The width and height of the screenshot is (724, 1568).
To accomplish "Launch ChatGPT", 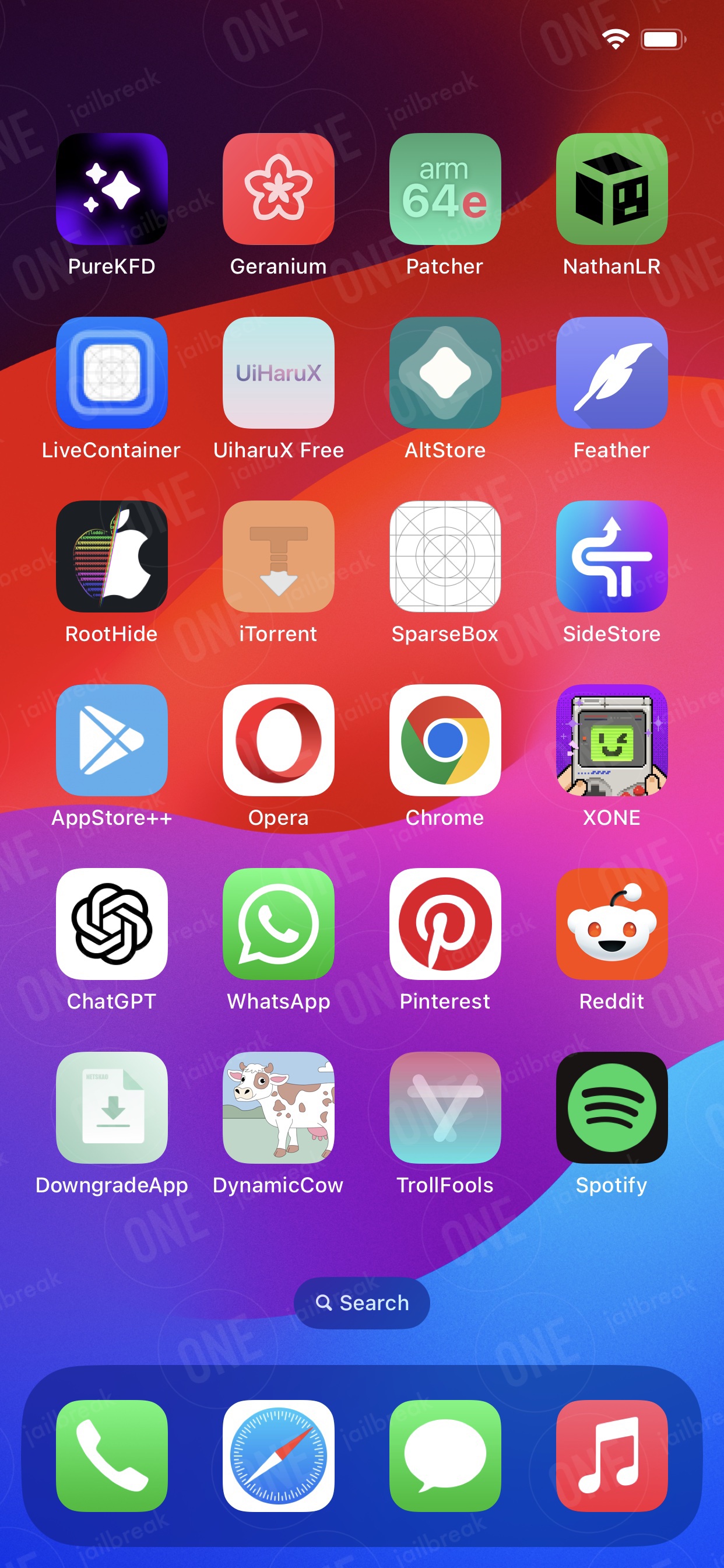I will point(112,924).
